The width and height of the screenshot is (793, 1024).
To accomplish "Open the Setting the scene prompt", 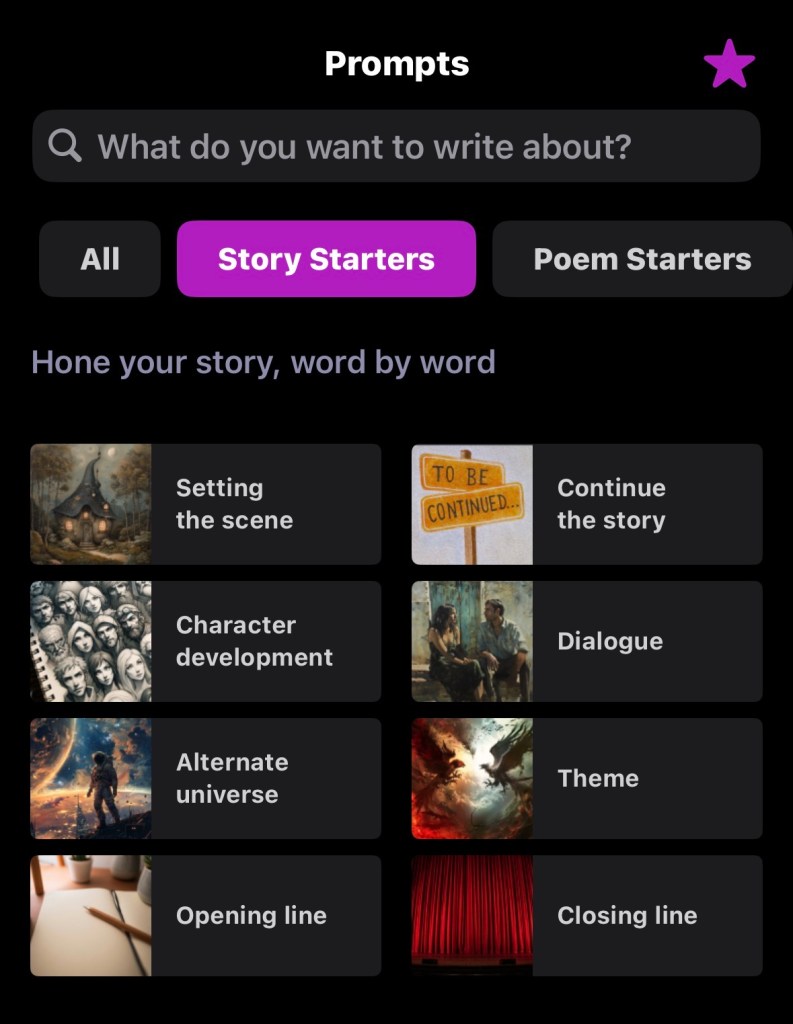I will pyautogui.click(x=206, y=504).
